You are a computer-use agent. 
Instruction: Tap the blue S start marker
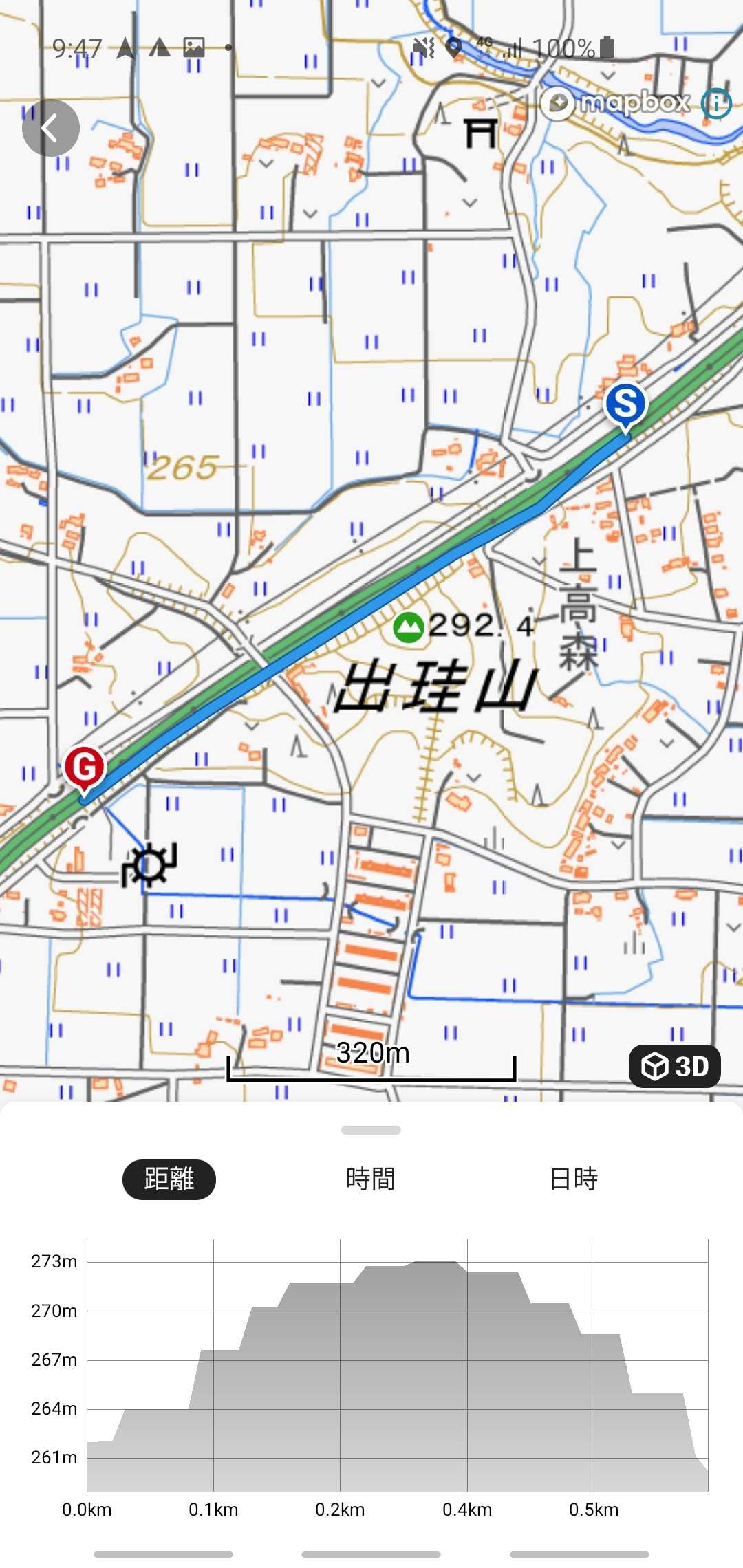click(x=625, y=406)
